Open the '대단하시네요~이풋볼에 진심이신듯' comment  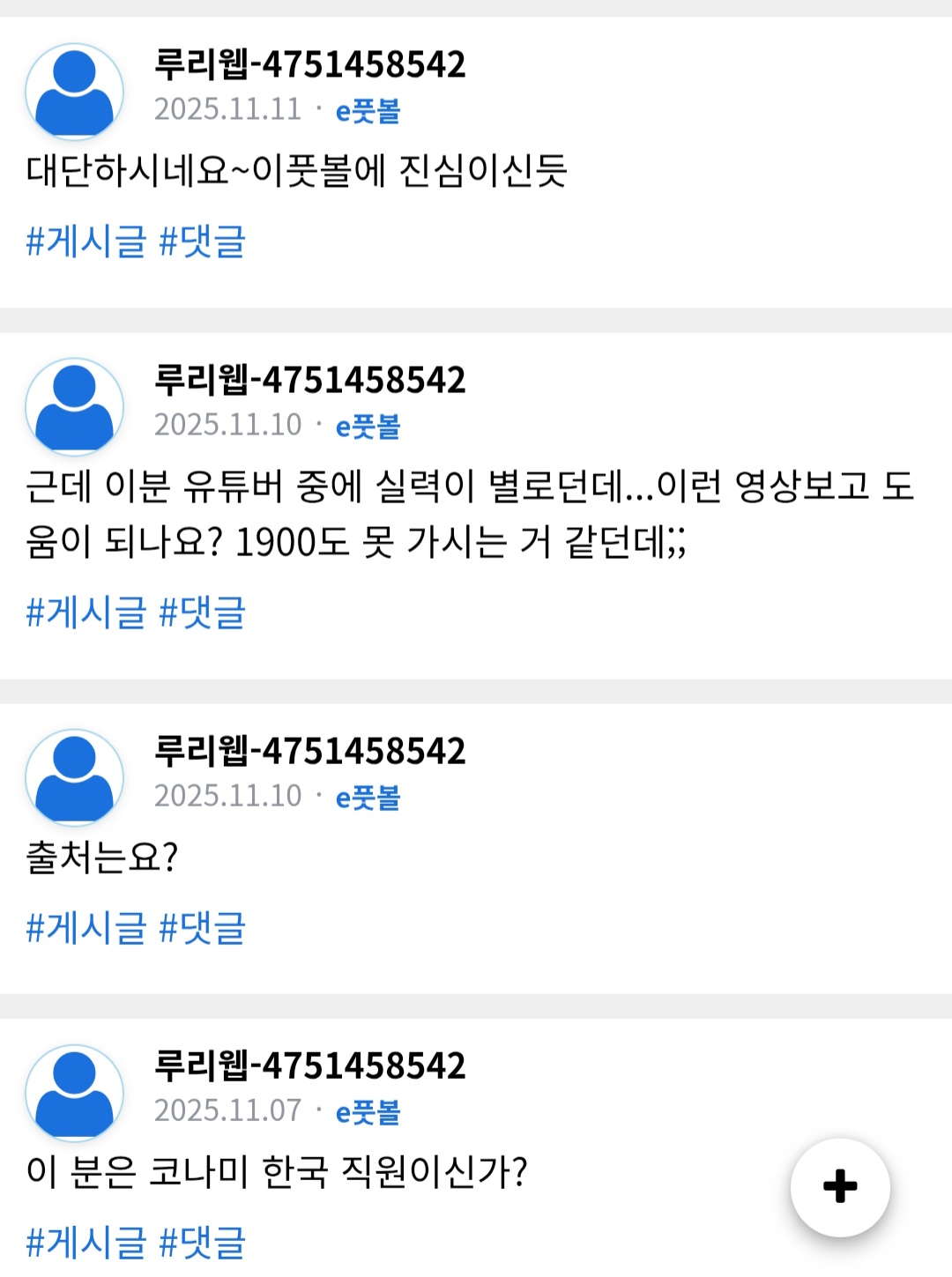(296, 171)
